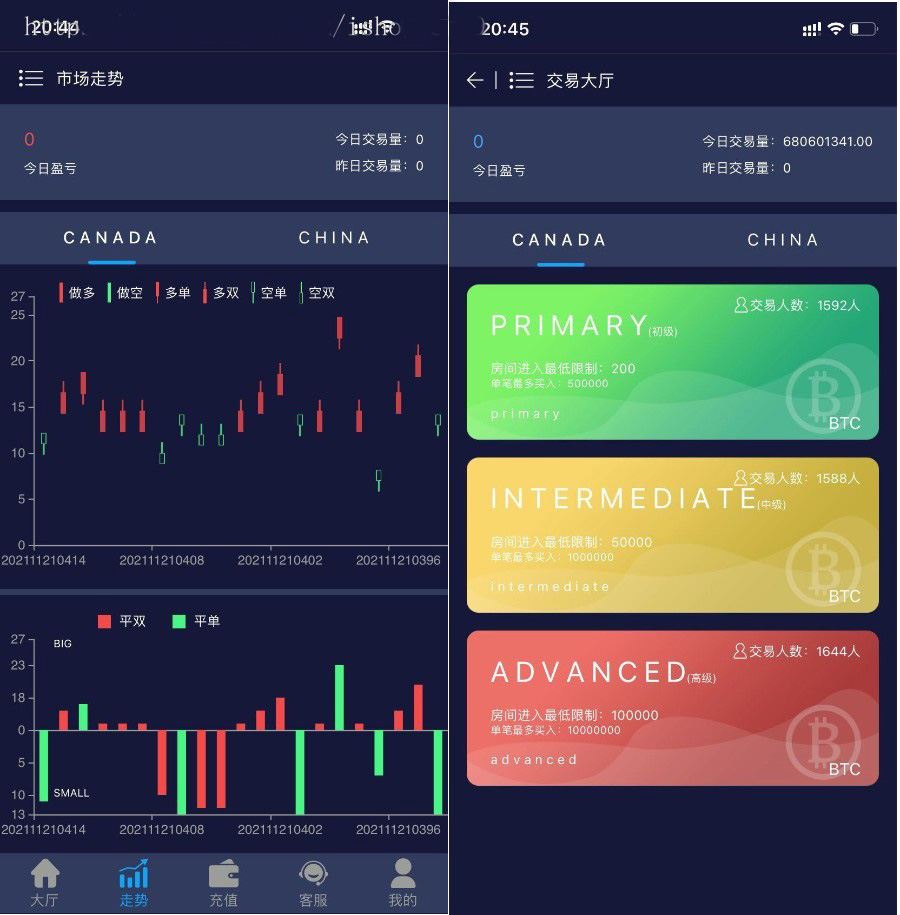
Task: Toggle the 做多 series in chart legend
Action: (76, 293)
